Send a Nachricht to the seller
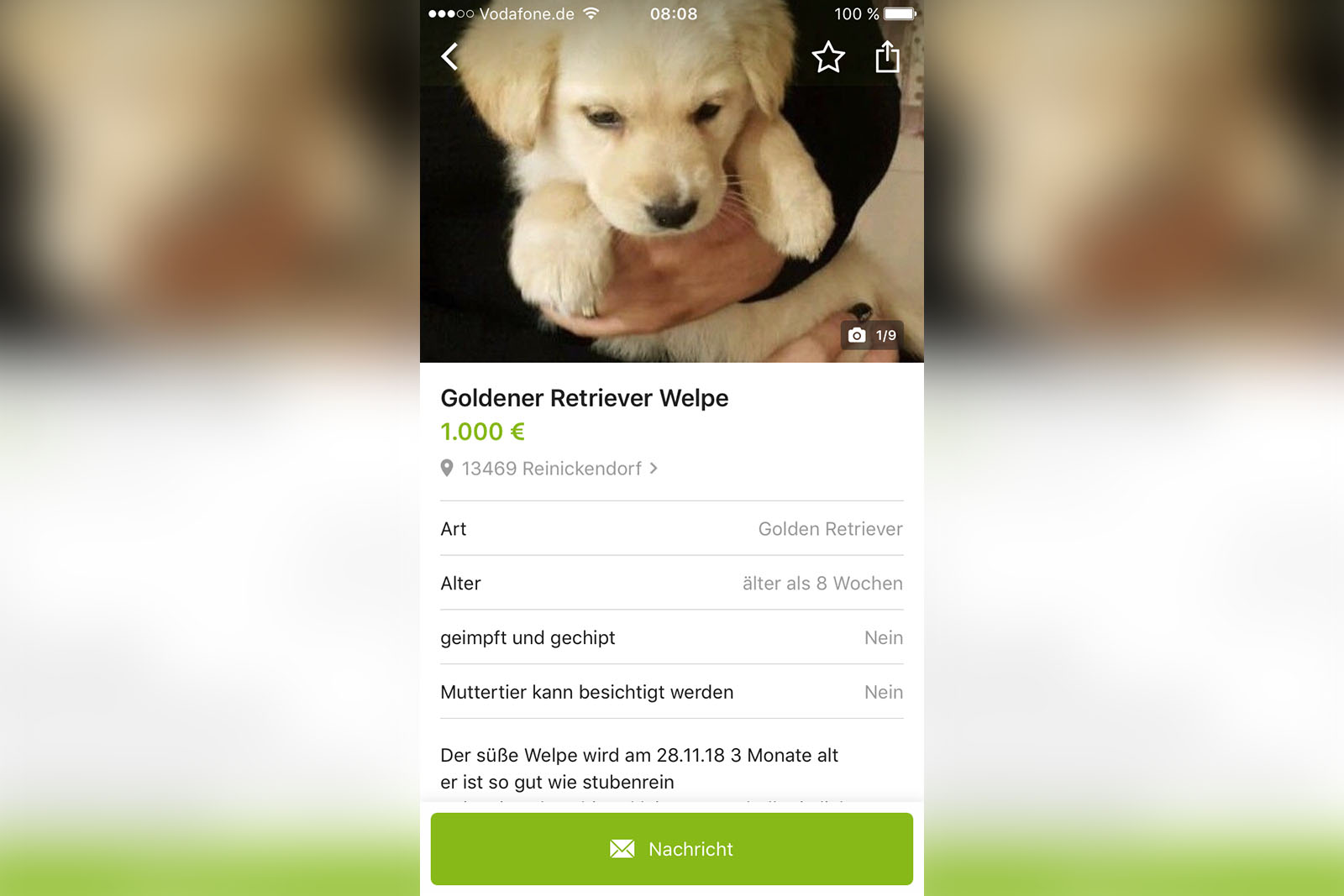This screenshot has width=1344, height=896. coord(671,849)
